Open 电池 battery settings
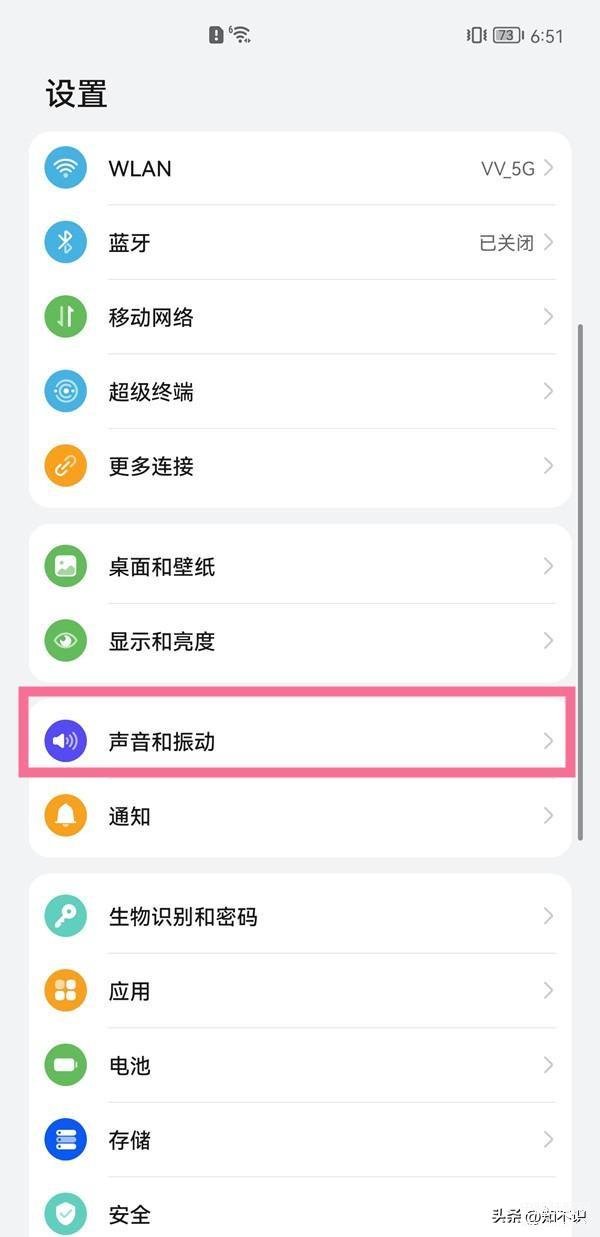The width and height of the screenshot is (600, 1237). (300, 1065)
